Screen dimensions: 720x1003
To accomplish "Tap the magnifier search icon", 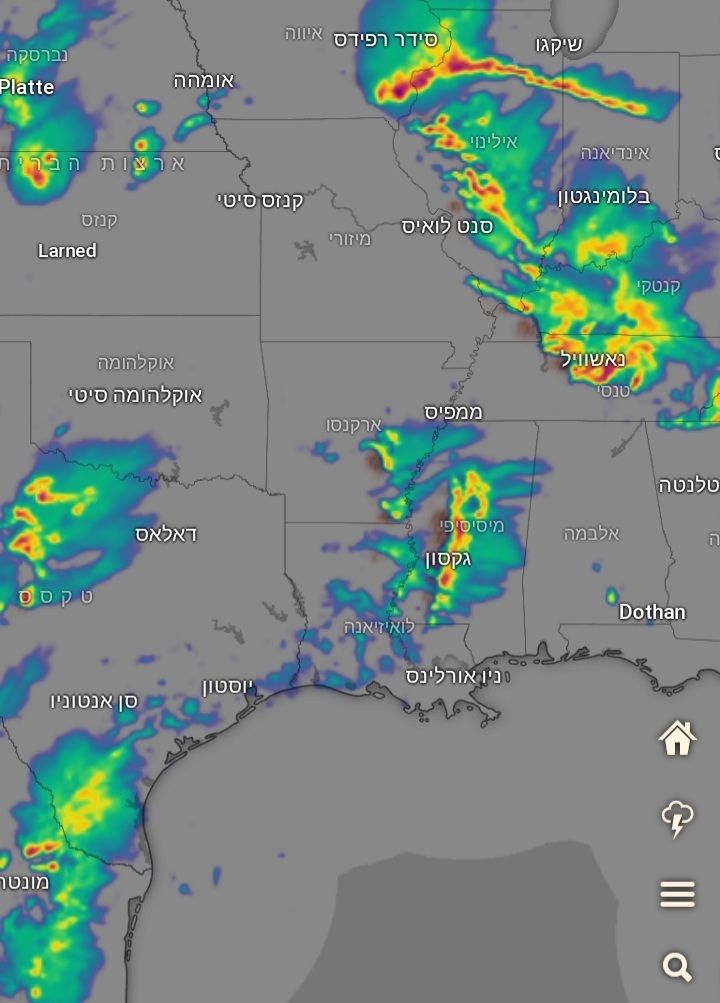I will 677,967.
